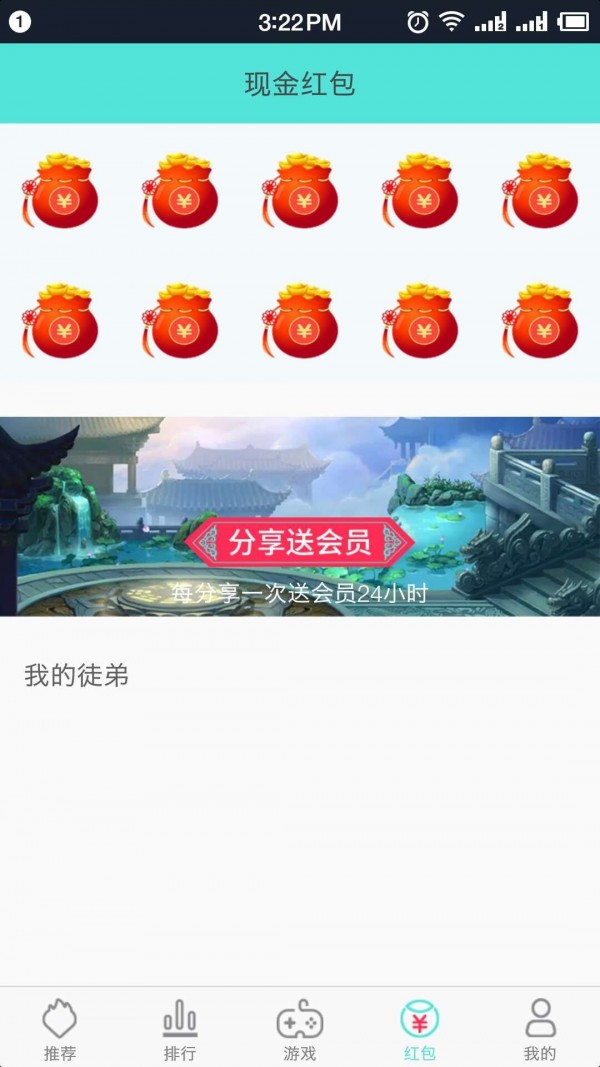Screen dimensions: 600x1067
Task: Open the 排行 ranking tab
Action: tap(180, 1028)
